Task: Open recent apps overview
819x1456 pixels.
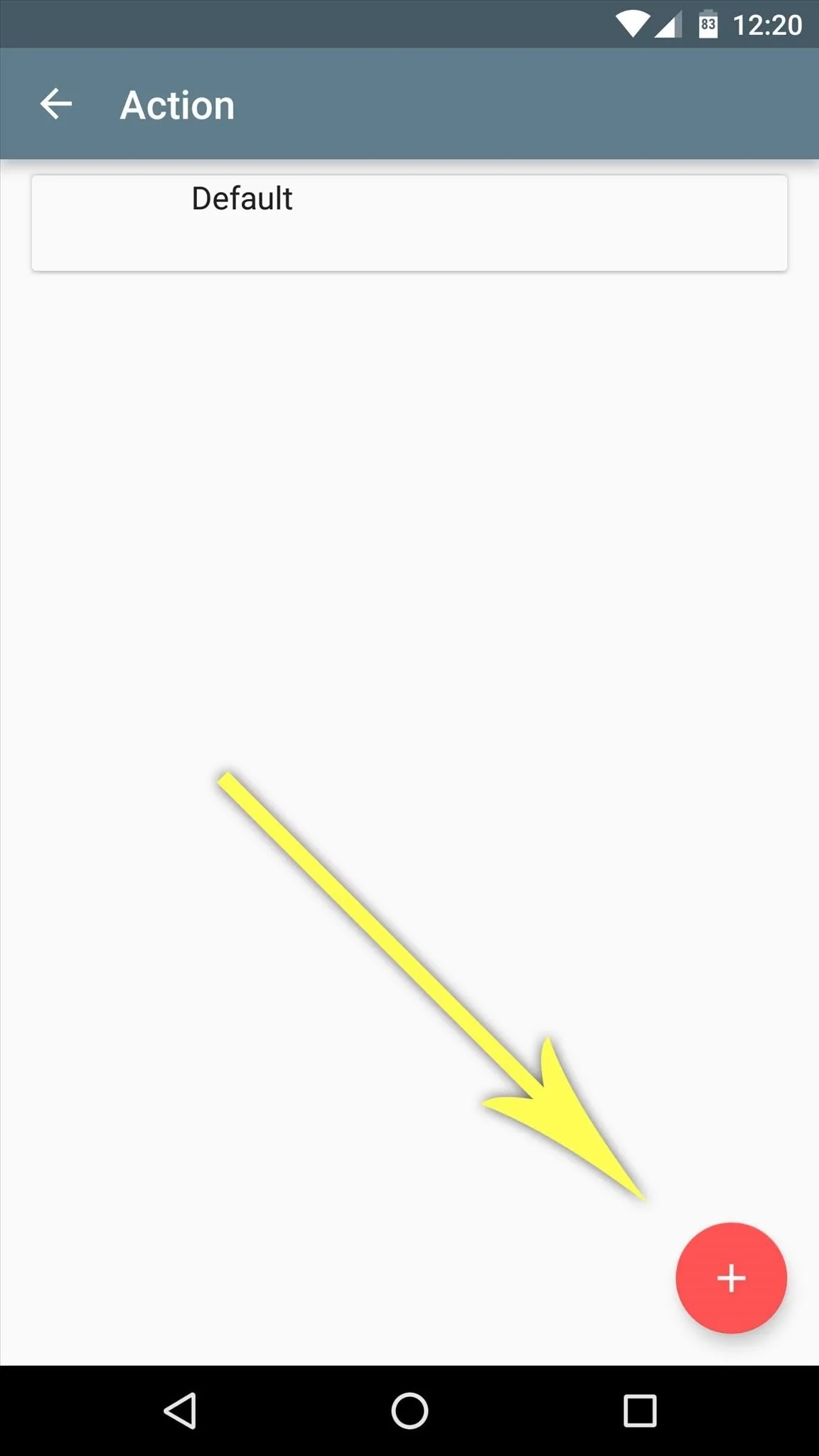Action: tap(639, 1410)
